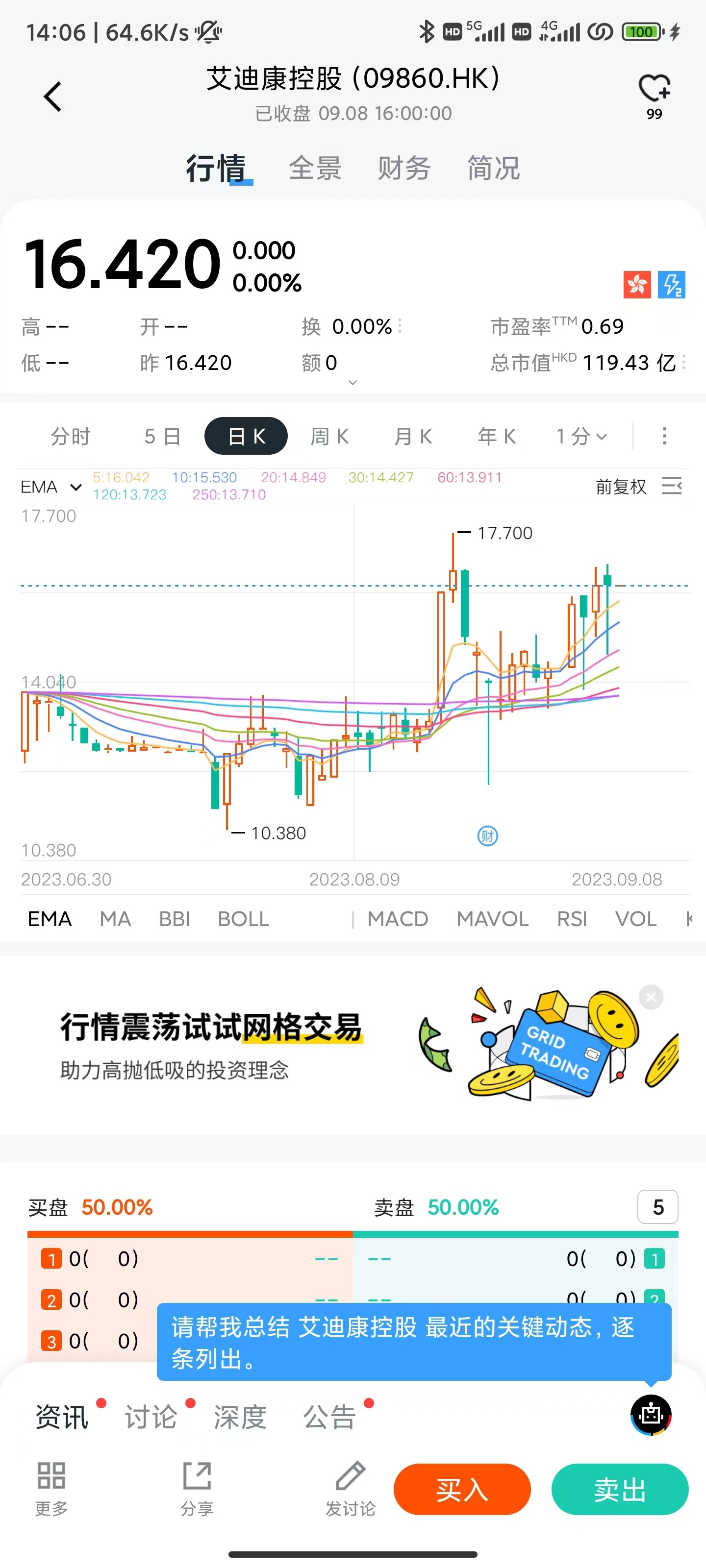Dismiss the grid trading banner

[x=651, y=997]
